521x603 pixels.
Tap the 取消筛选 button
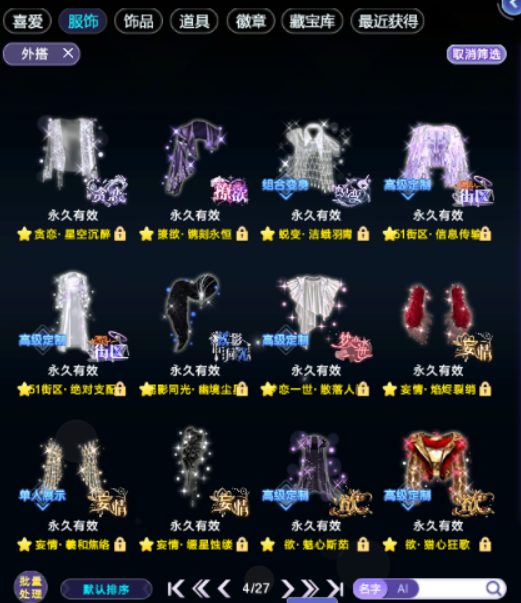pos(476,54)
